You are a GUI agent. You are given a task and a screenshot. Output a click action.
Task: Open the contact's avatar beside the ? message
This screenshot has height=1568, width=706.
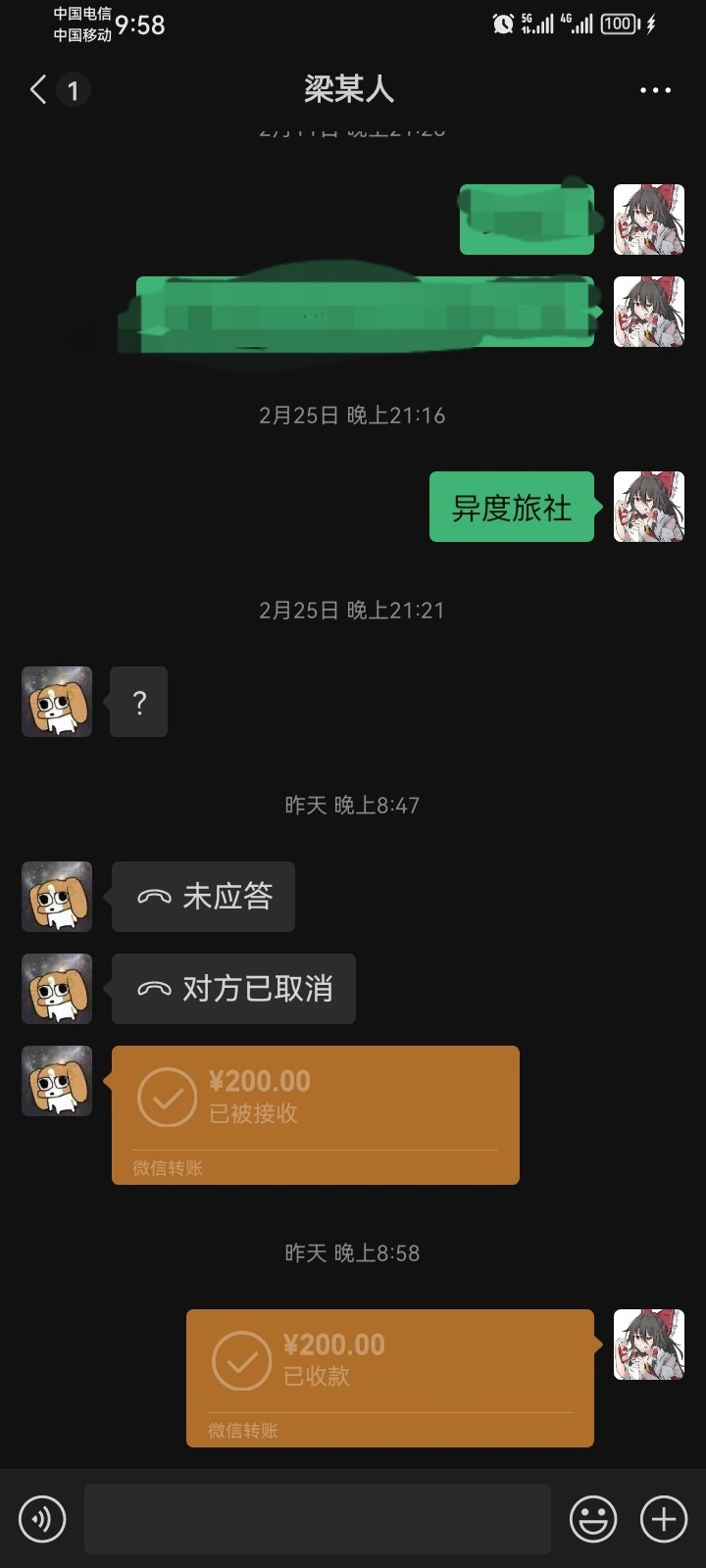(x=57, y=702)
